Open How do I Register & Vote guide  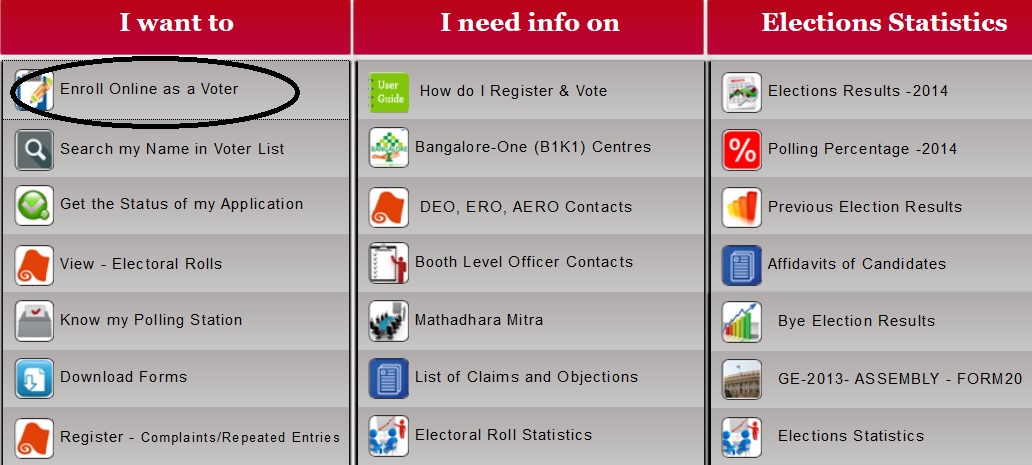[x=513, y=91]
